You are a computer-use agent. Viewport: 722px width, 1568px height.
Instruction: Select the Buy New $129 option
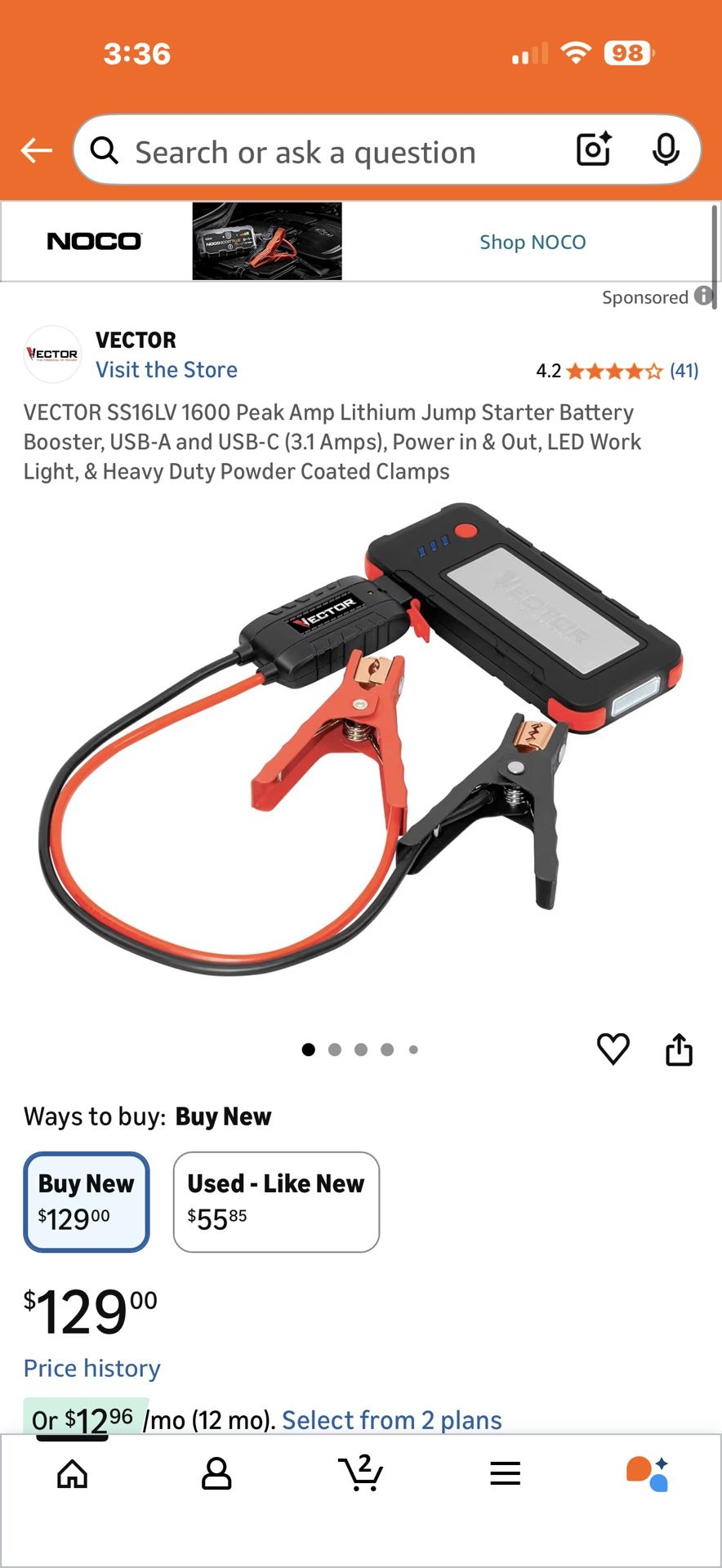87,1201
